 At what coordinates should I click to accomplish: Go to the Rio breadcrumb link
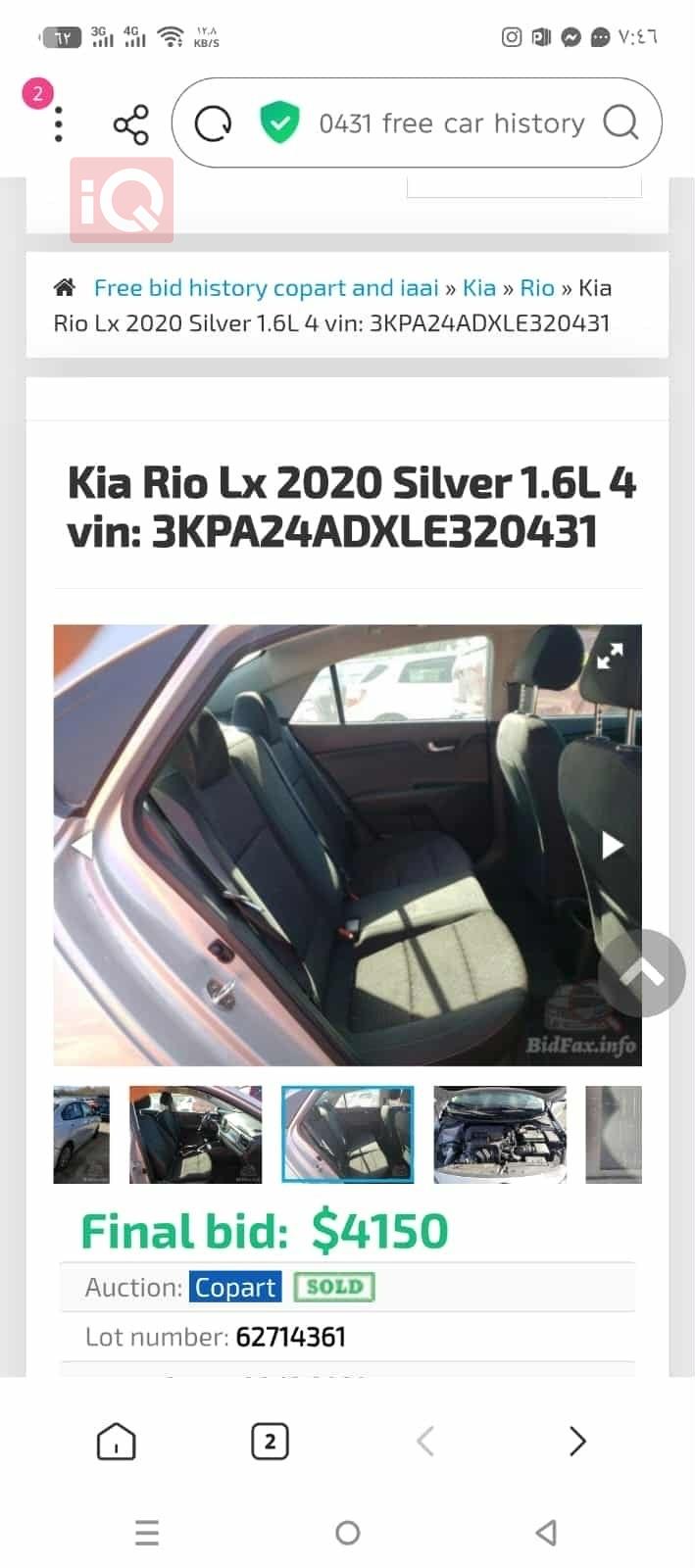[537, 288]
